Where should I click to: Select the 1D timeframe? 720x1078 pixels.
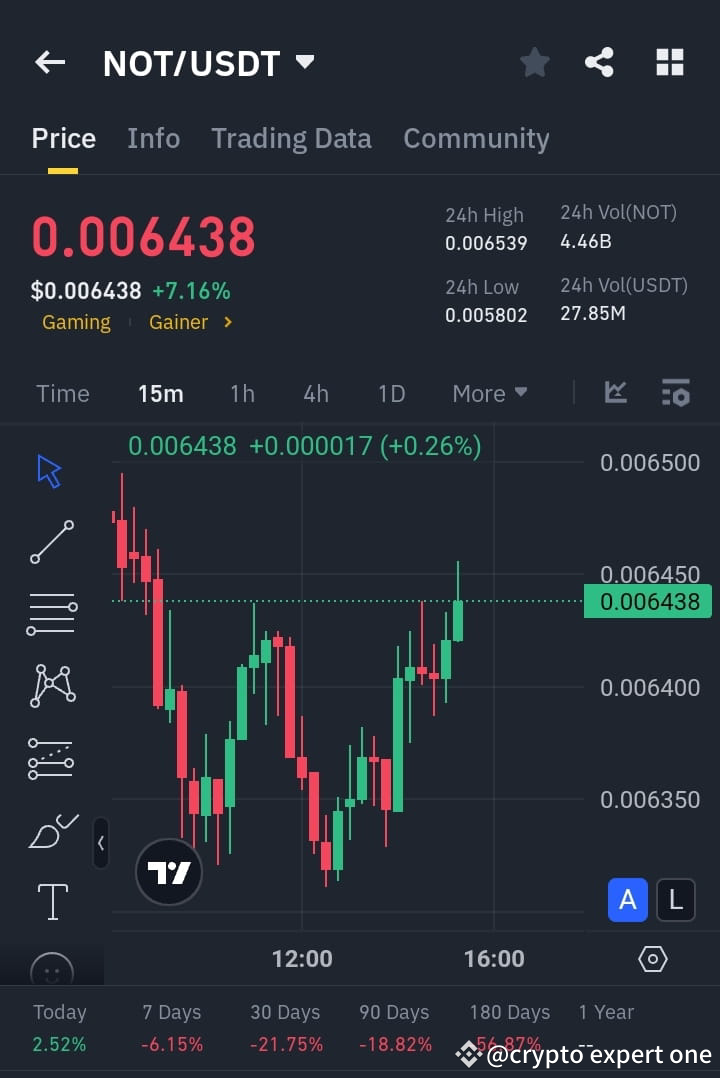[x=391, y=393]
